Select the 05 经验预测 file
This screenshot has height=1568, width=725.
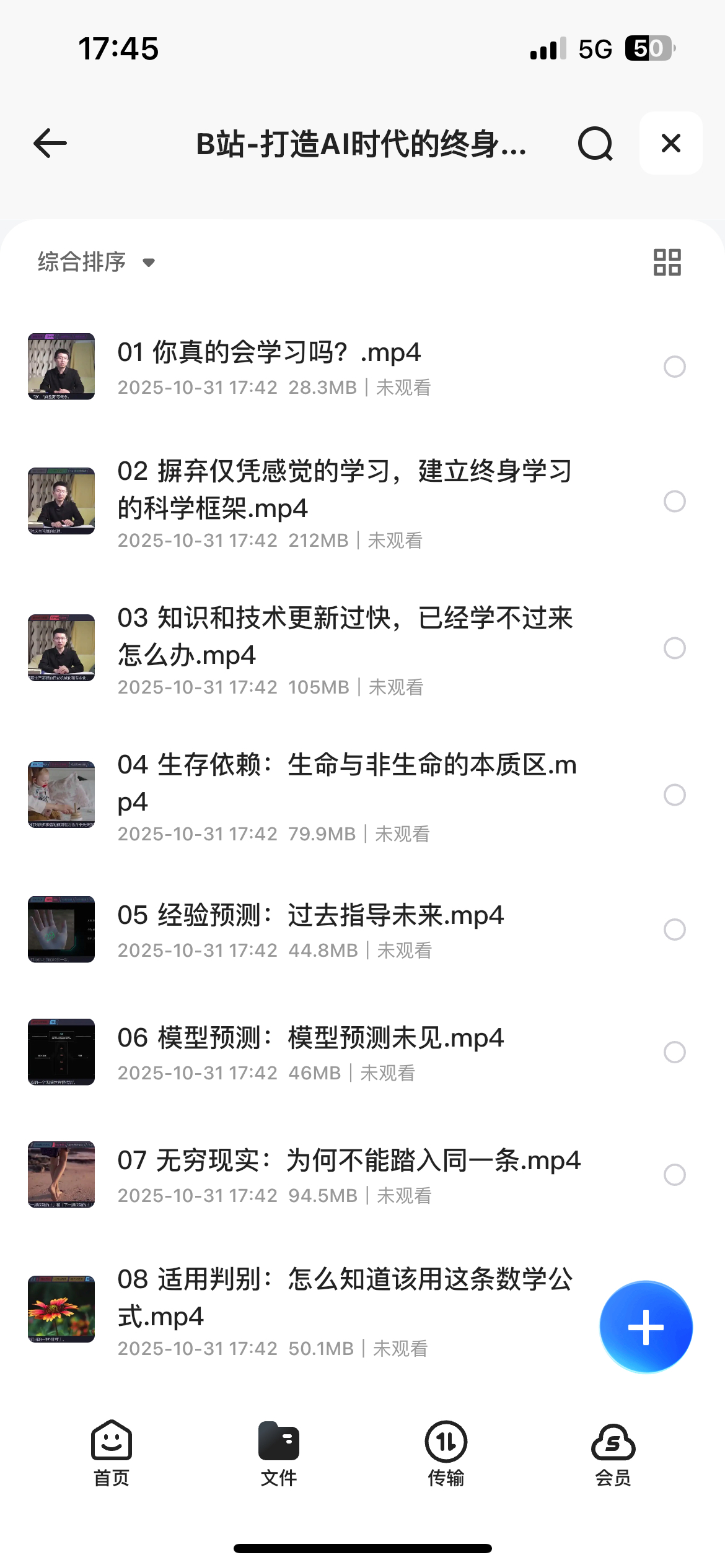674,929
